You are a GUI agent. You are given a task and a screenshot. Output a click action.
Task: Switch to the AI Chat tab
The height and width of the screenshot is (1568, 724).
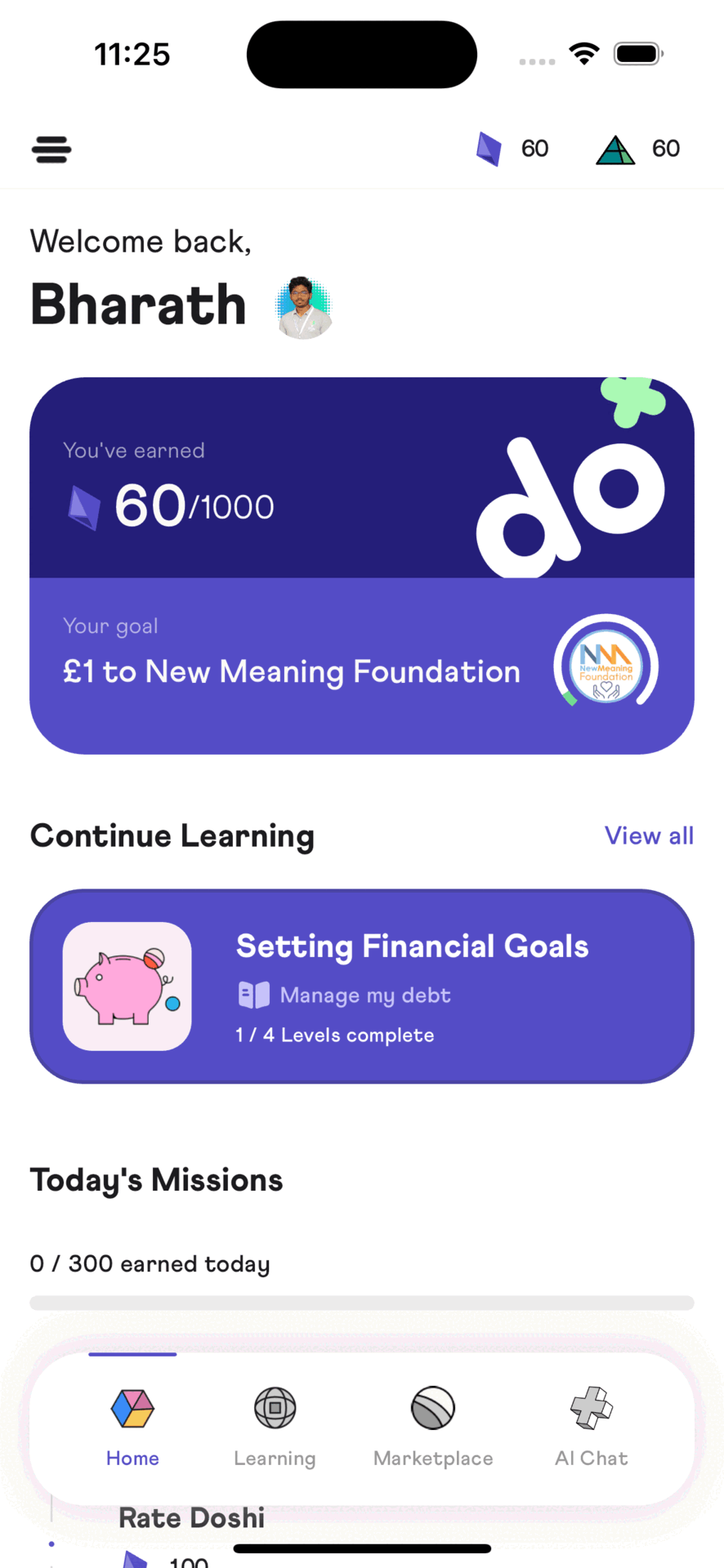click(x=592, y=1426)
